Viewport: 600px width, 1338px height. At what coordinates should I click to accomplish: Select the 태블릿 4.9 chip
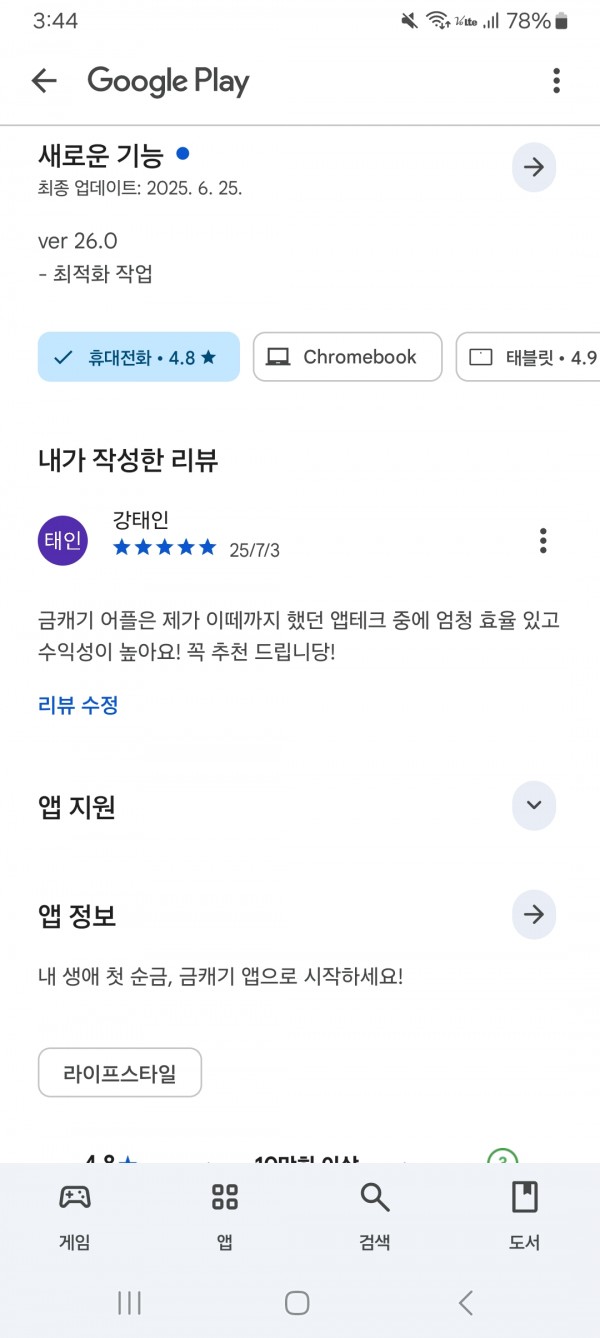pyautogui.click(x=528, y=357)
